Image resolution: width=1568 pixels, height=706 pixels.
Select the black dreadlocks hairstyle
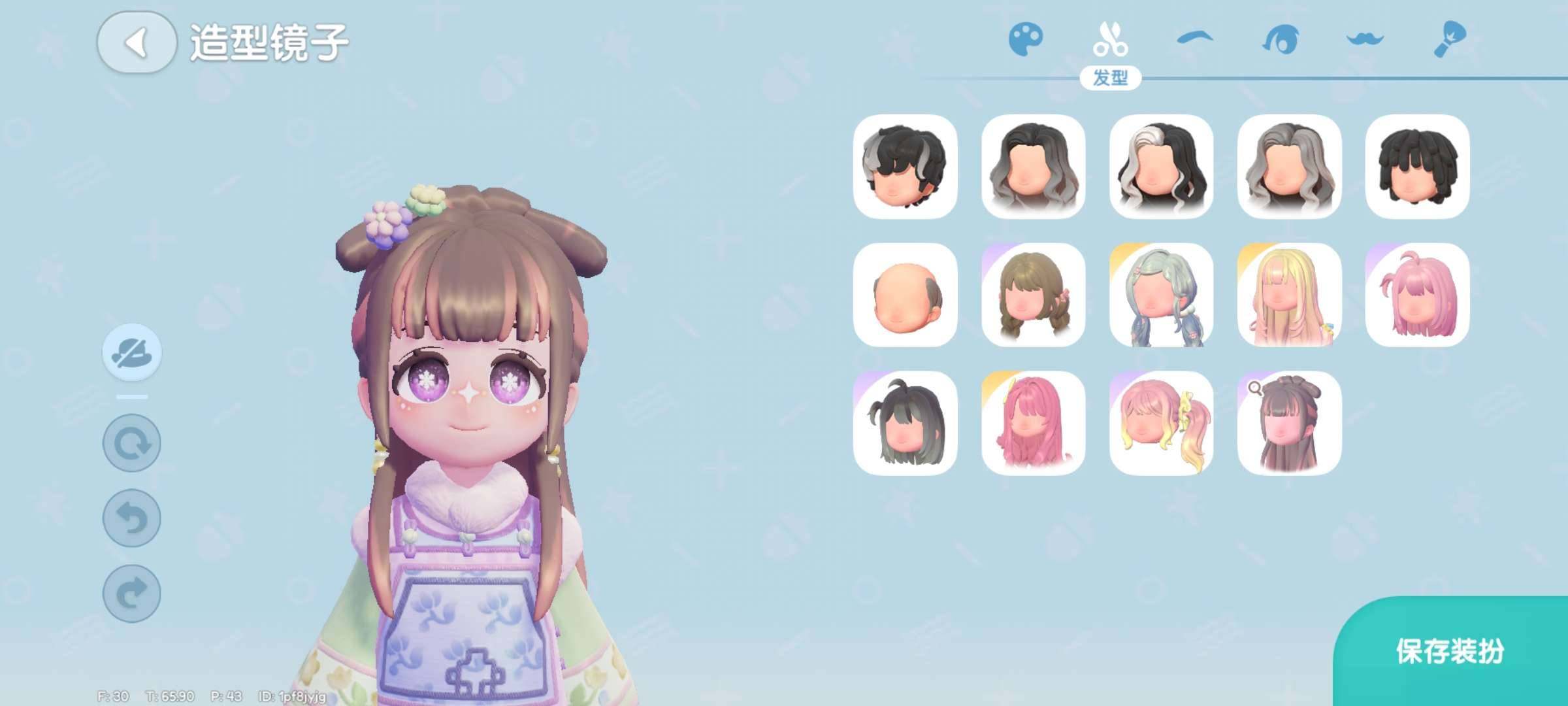tap(1417, 167)
